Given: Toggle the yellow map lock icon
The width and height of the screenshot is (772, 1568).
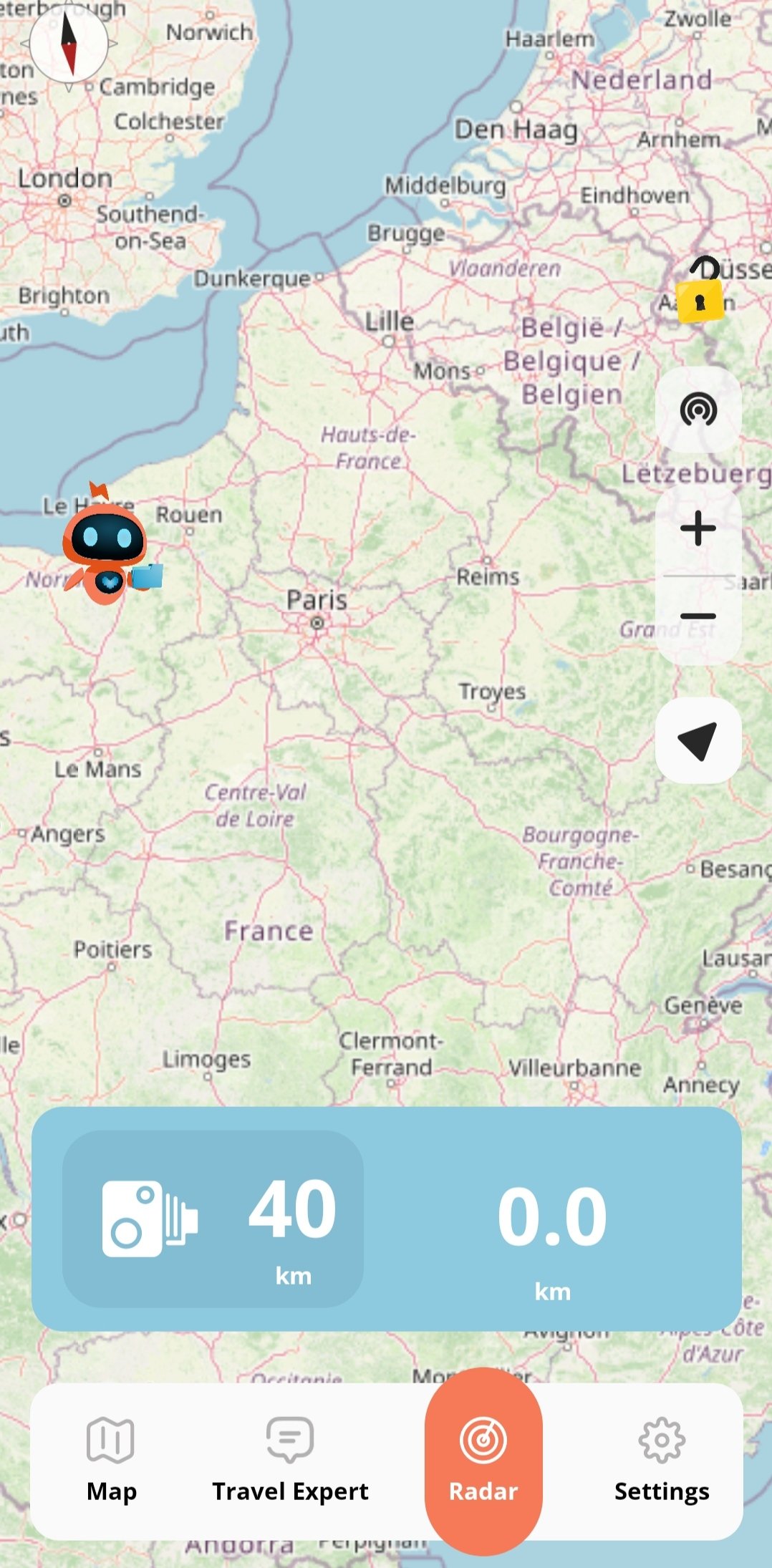Looking at the screenshot, I should 700,294.
